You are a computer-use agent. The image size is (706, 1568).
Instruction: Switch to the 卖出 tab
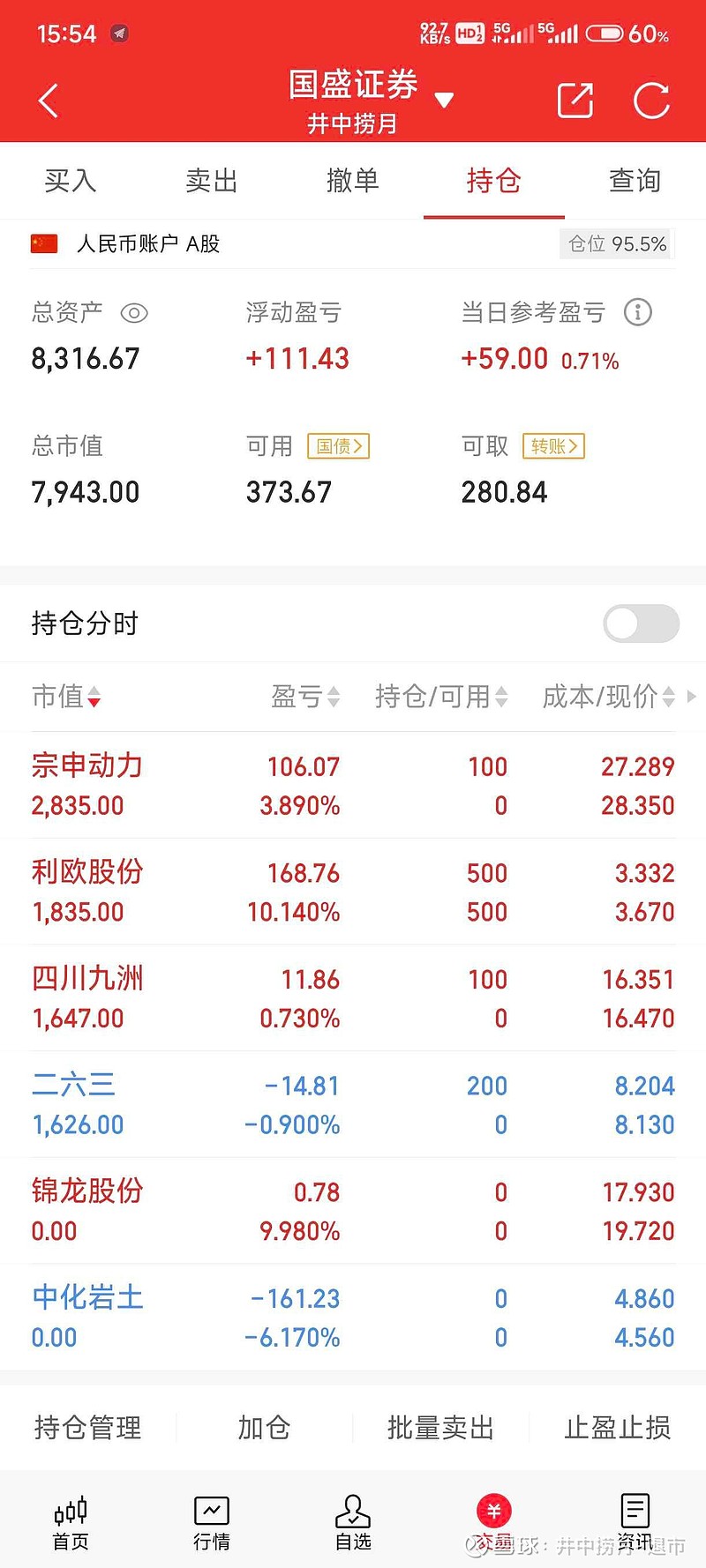(211, 181)
